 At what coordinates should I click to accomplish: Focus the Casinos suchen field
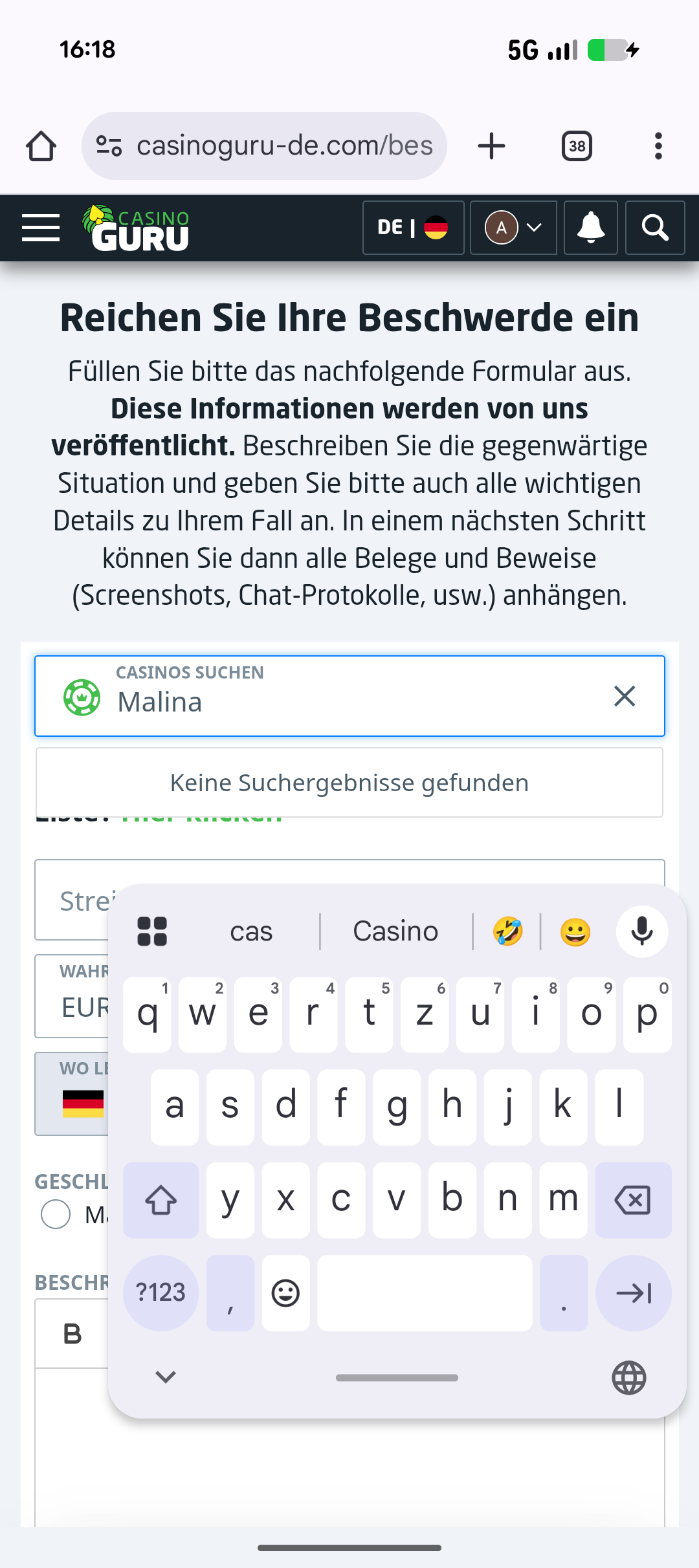pos(349,701)
